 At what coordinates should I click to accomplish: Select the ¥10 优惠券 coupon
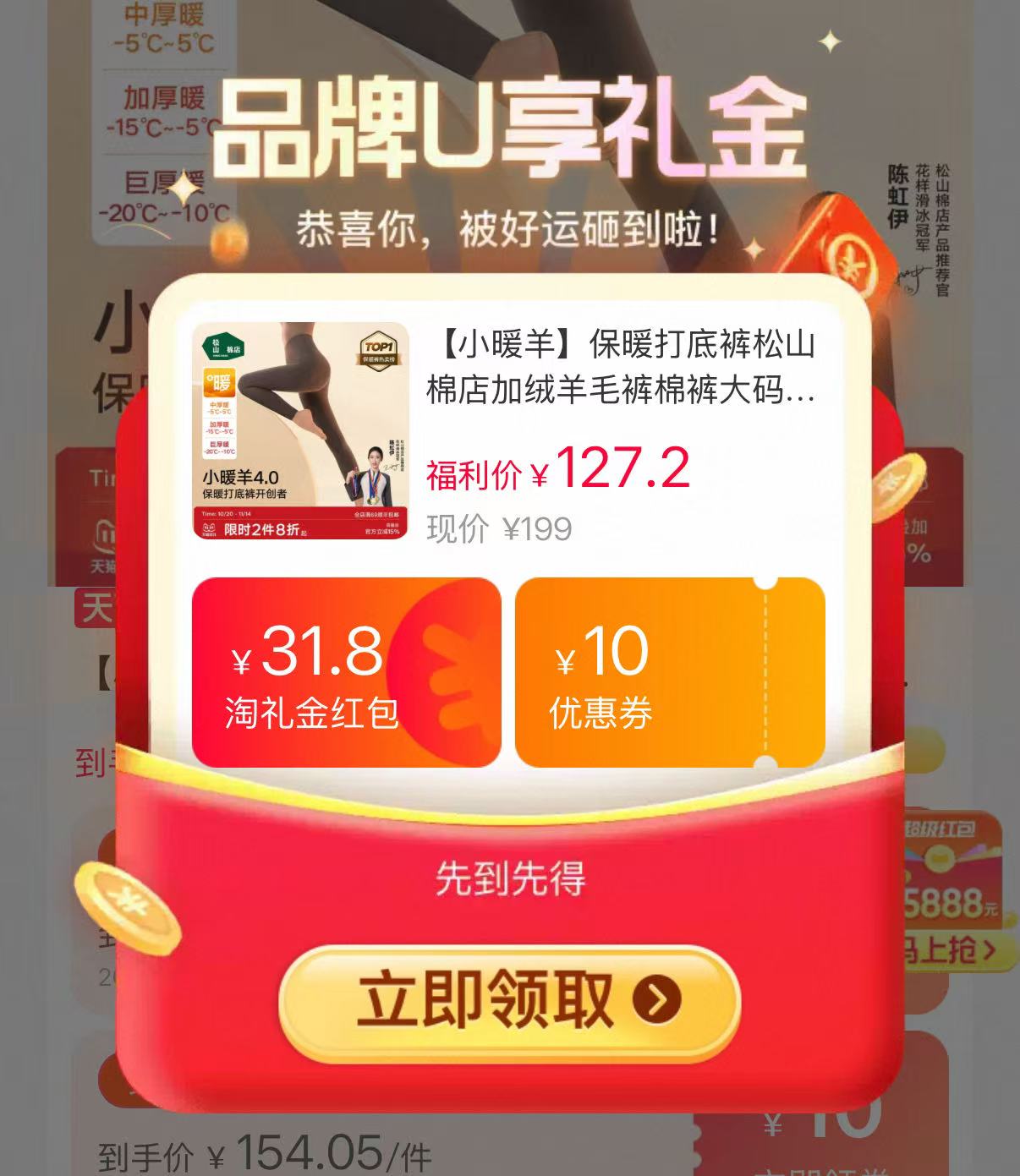pos(668,672)
